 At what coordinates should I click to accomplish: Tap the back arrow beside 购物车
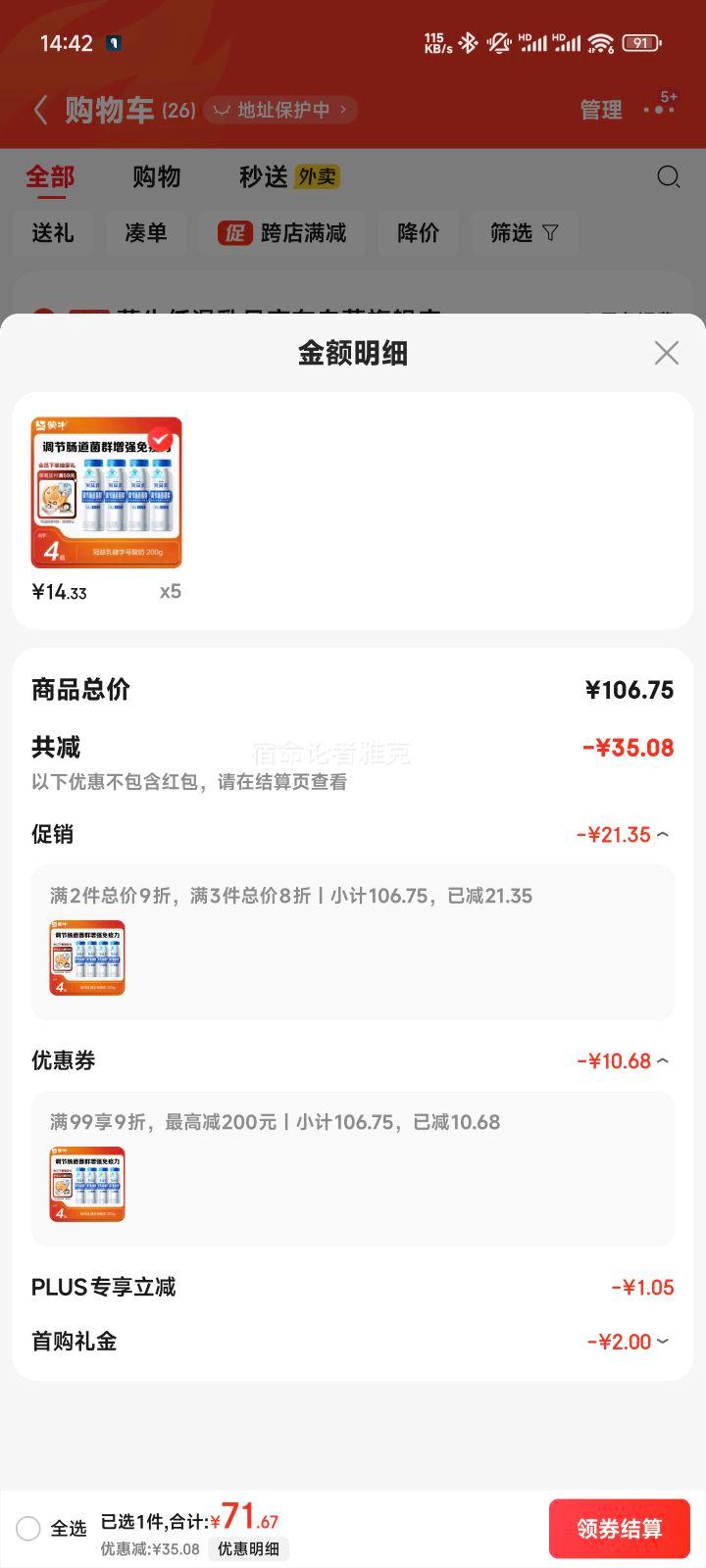[x=40, y=110]
